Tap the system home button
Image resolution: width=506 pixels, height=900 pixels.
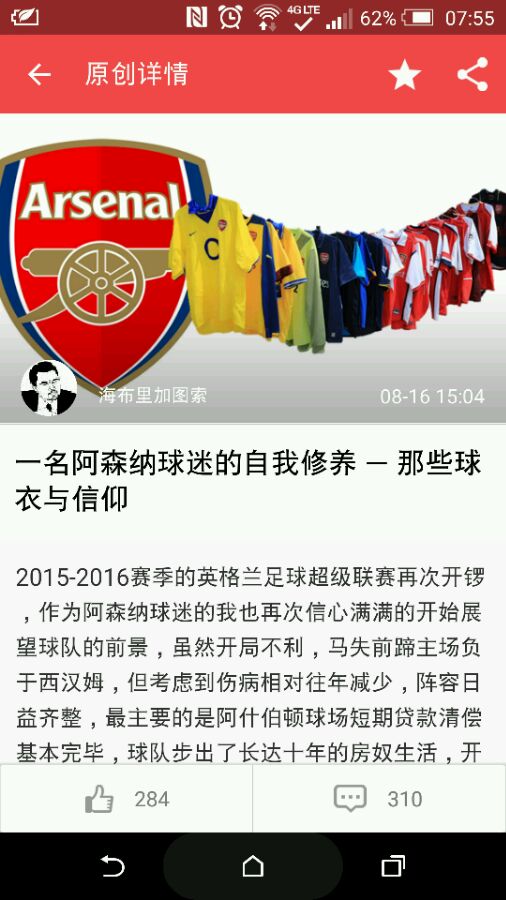[252, 866]
